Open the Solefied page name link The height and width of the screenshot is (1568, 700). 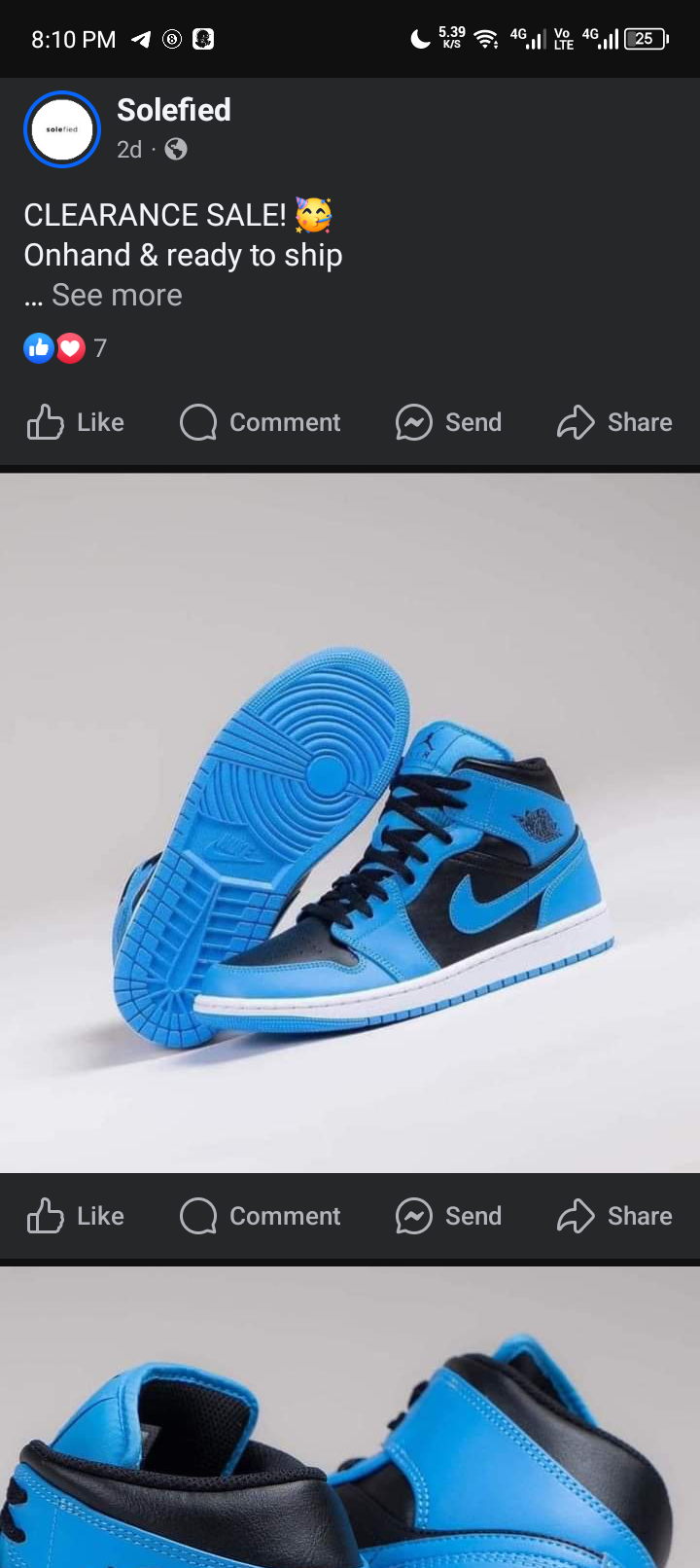coord(173,110)
